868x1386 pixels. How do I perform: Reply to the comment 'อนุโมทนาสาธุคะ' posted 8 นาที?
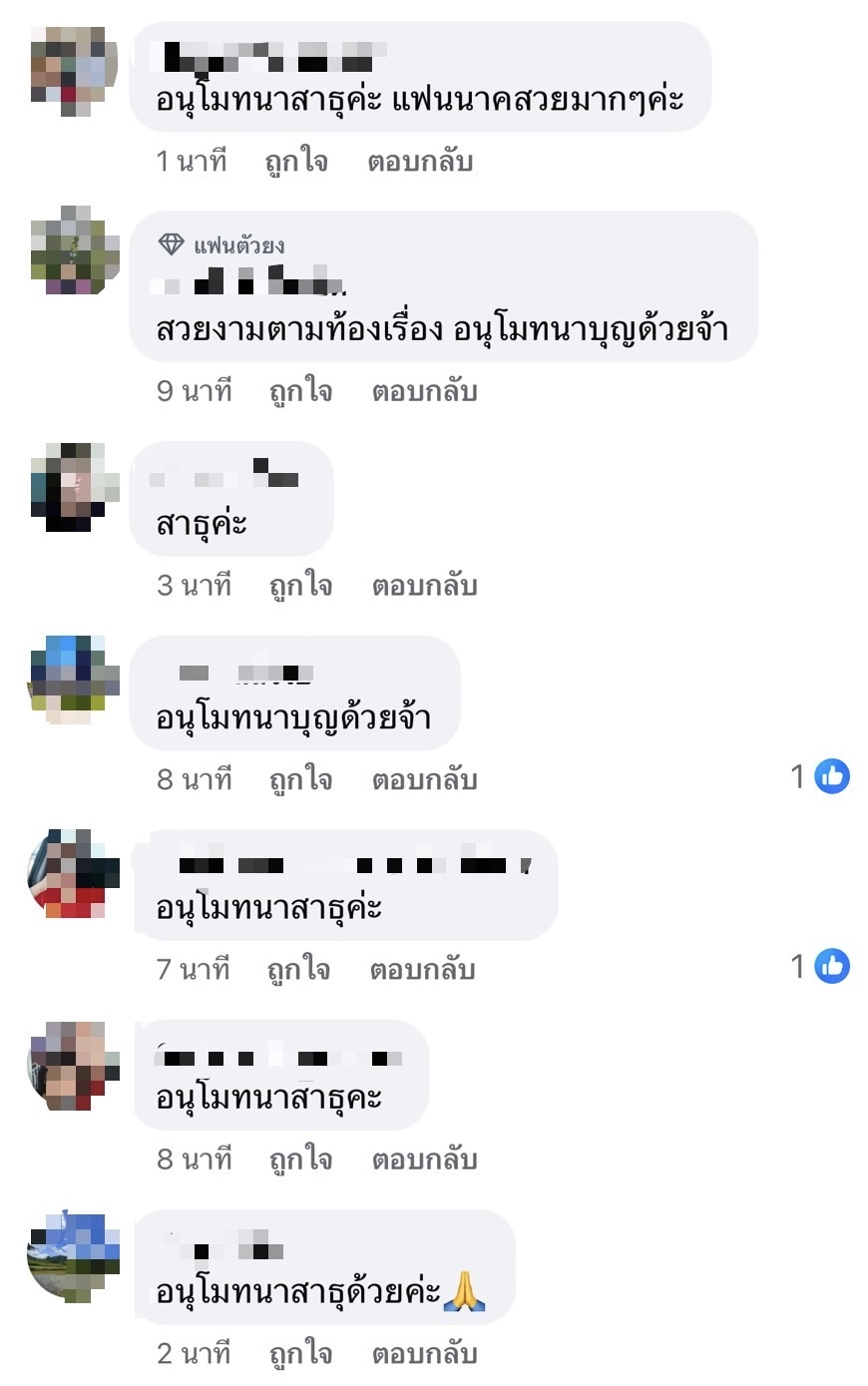[x=425, y=1159]
